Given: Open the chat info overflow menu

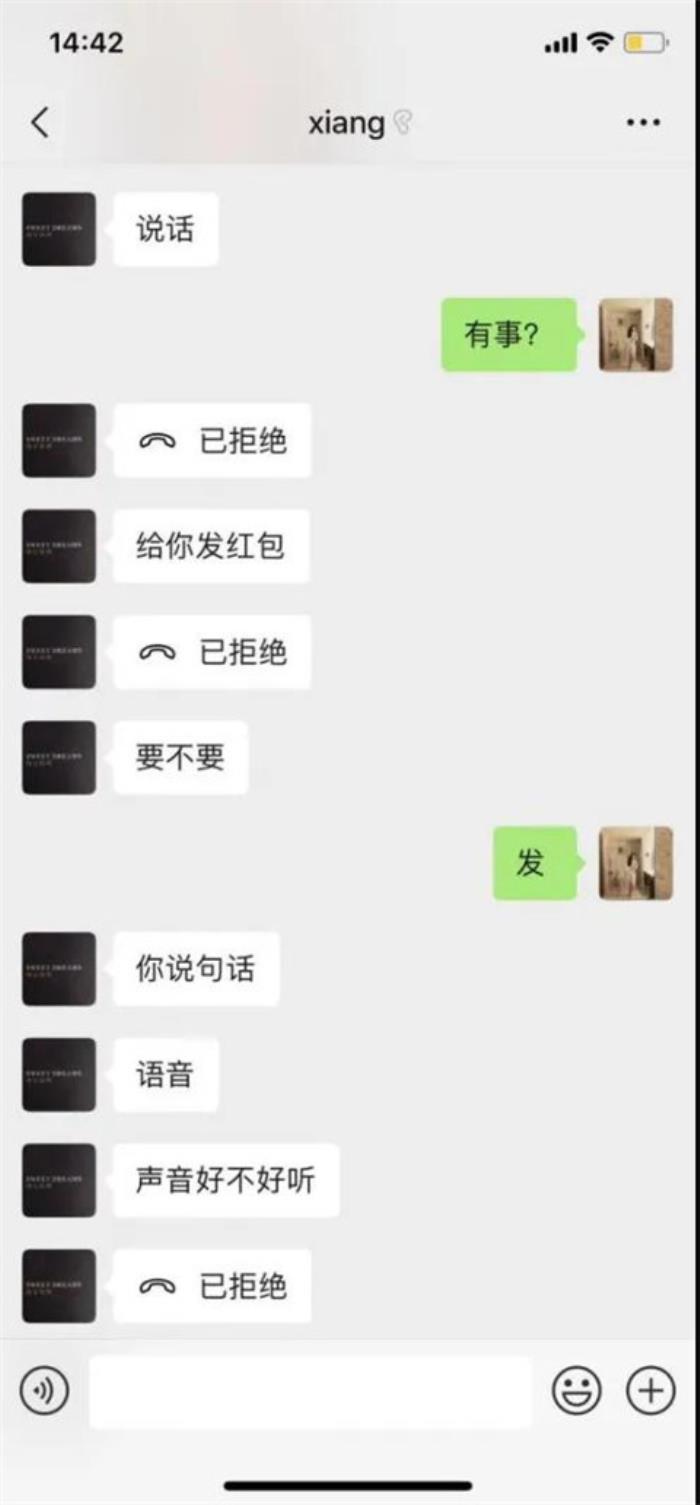Looking at the screenshot, I should pos(643,123).
